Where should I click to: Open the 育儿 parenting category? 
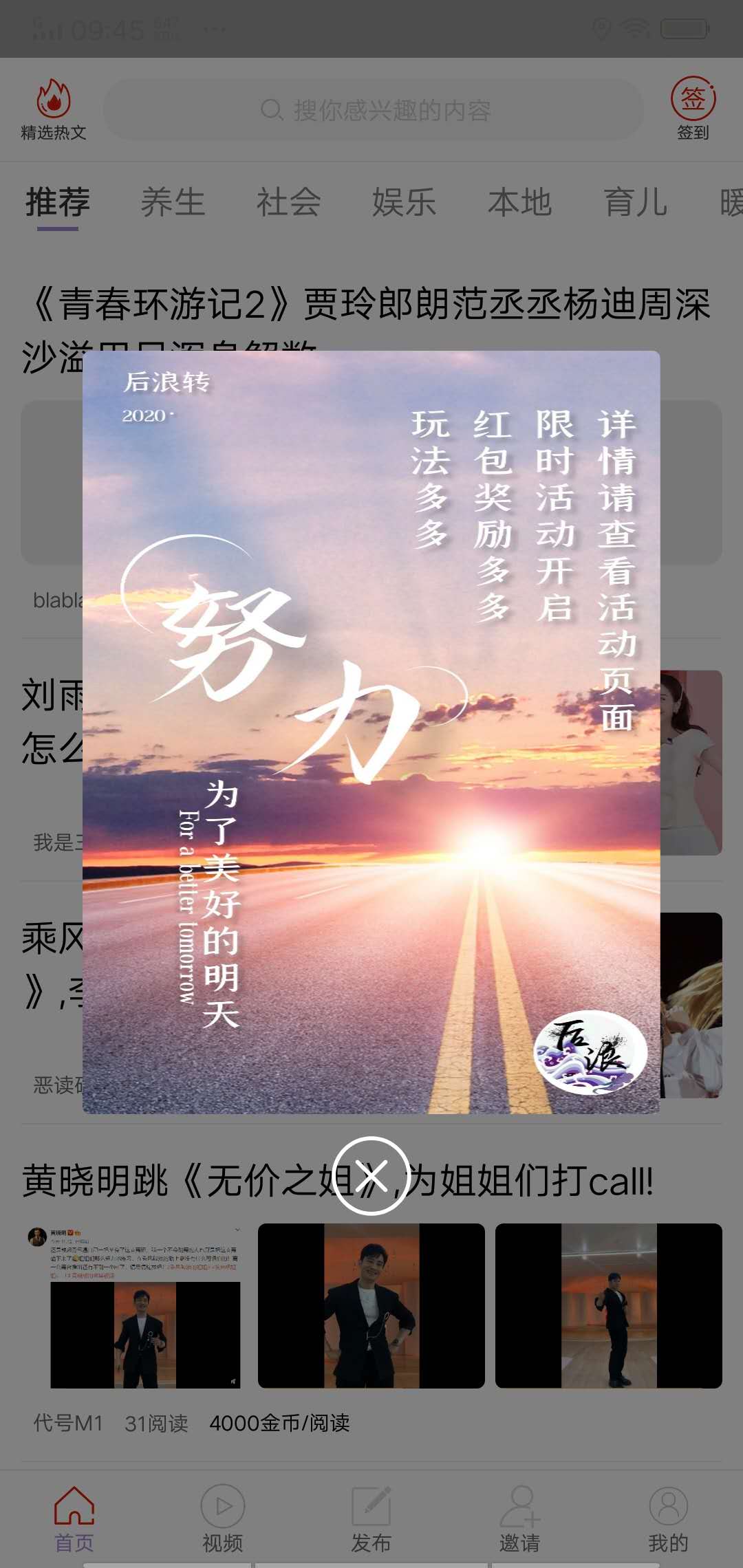point(635,202)
